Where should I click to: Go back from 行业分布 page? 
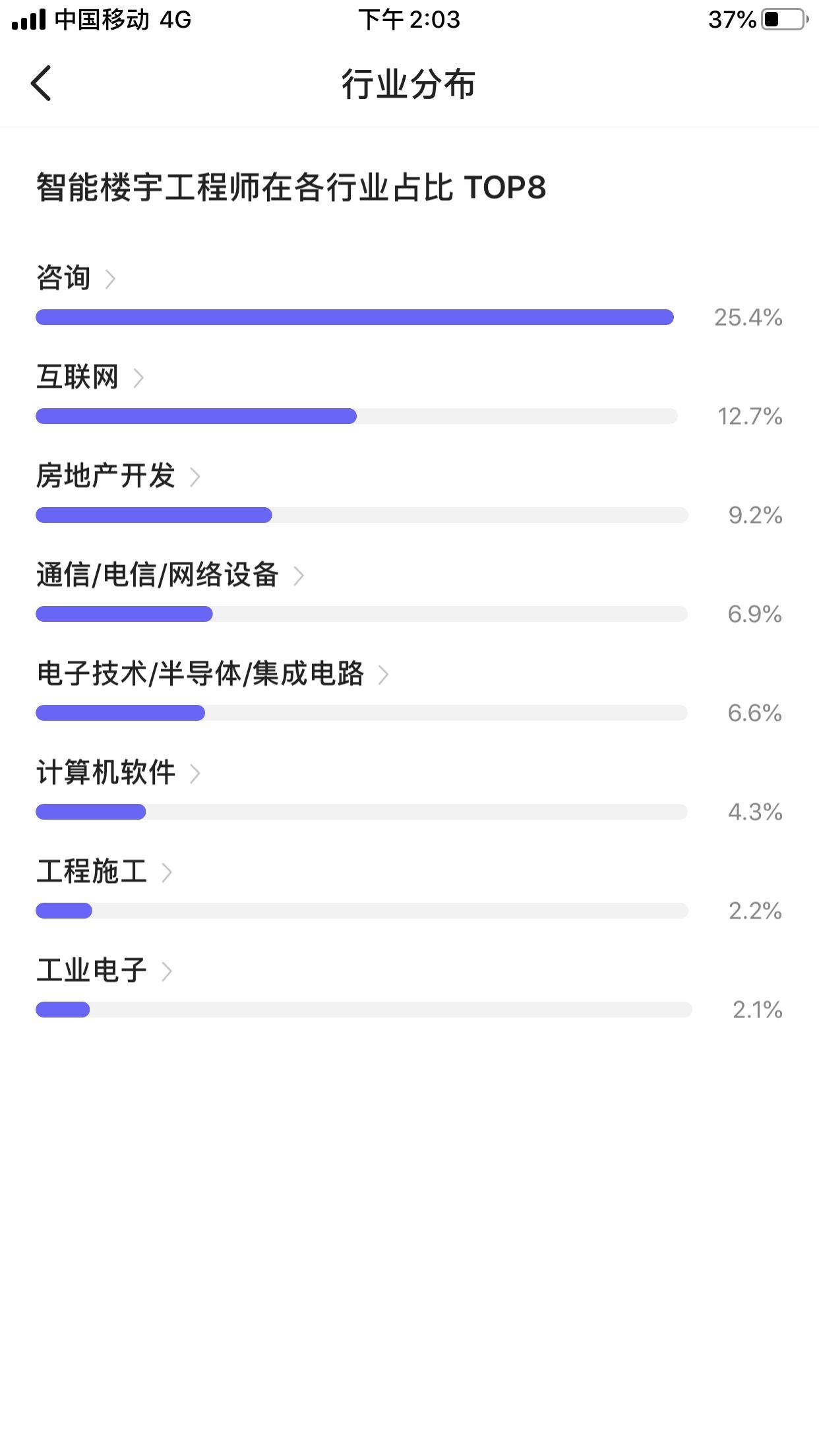pyautogui.click(x=41, y=84)
